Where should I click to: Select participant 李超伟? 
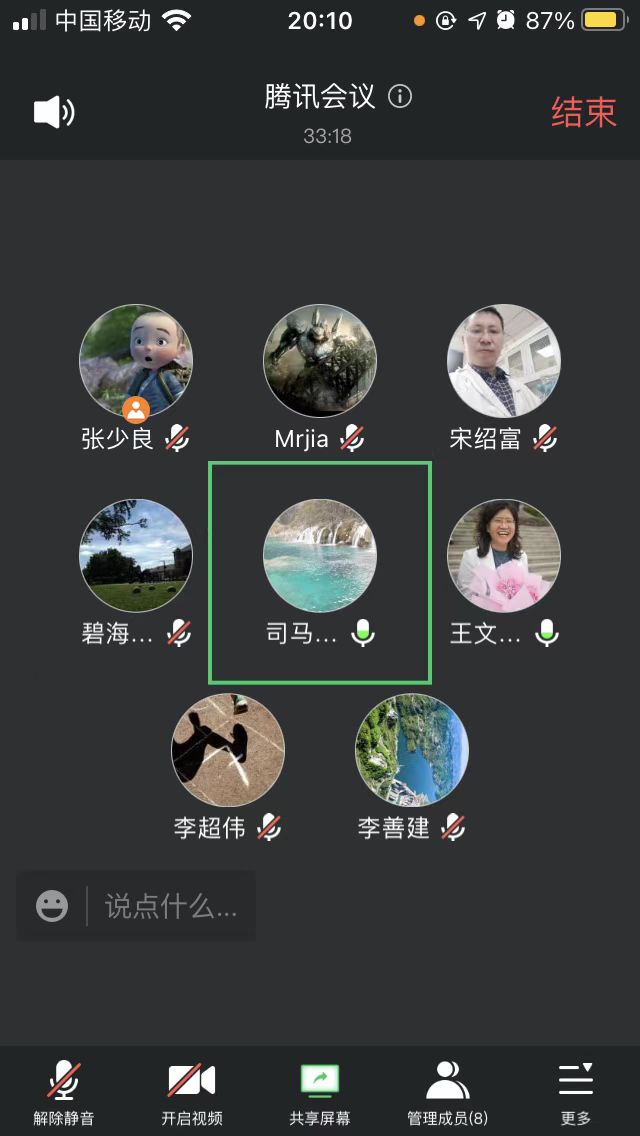(228, 750)
